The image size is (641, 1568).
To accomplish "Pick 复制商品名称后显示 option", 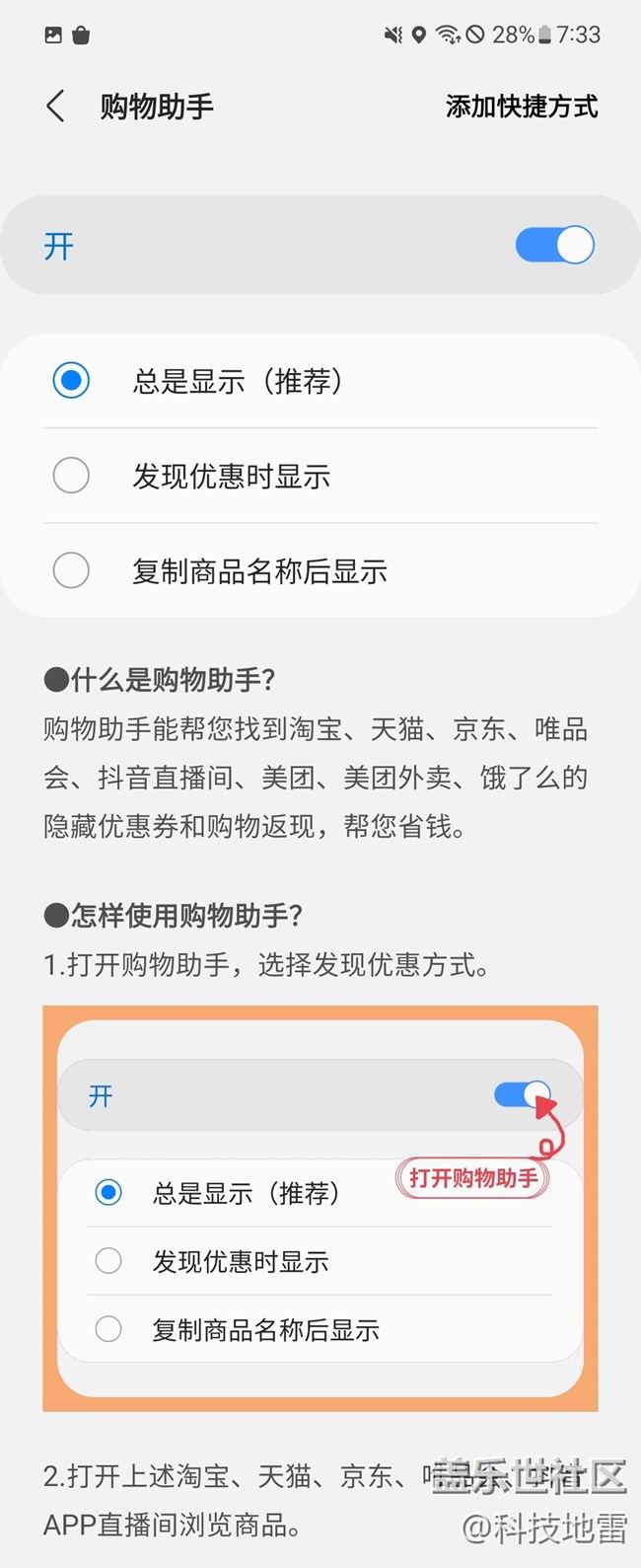I will [x=71, y=570].
